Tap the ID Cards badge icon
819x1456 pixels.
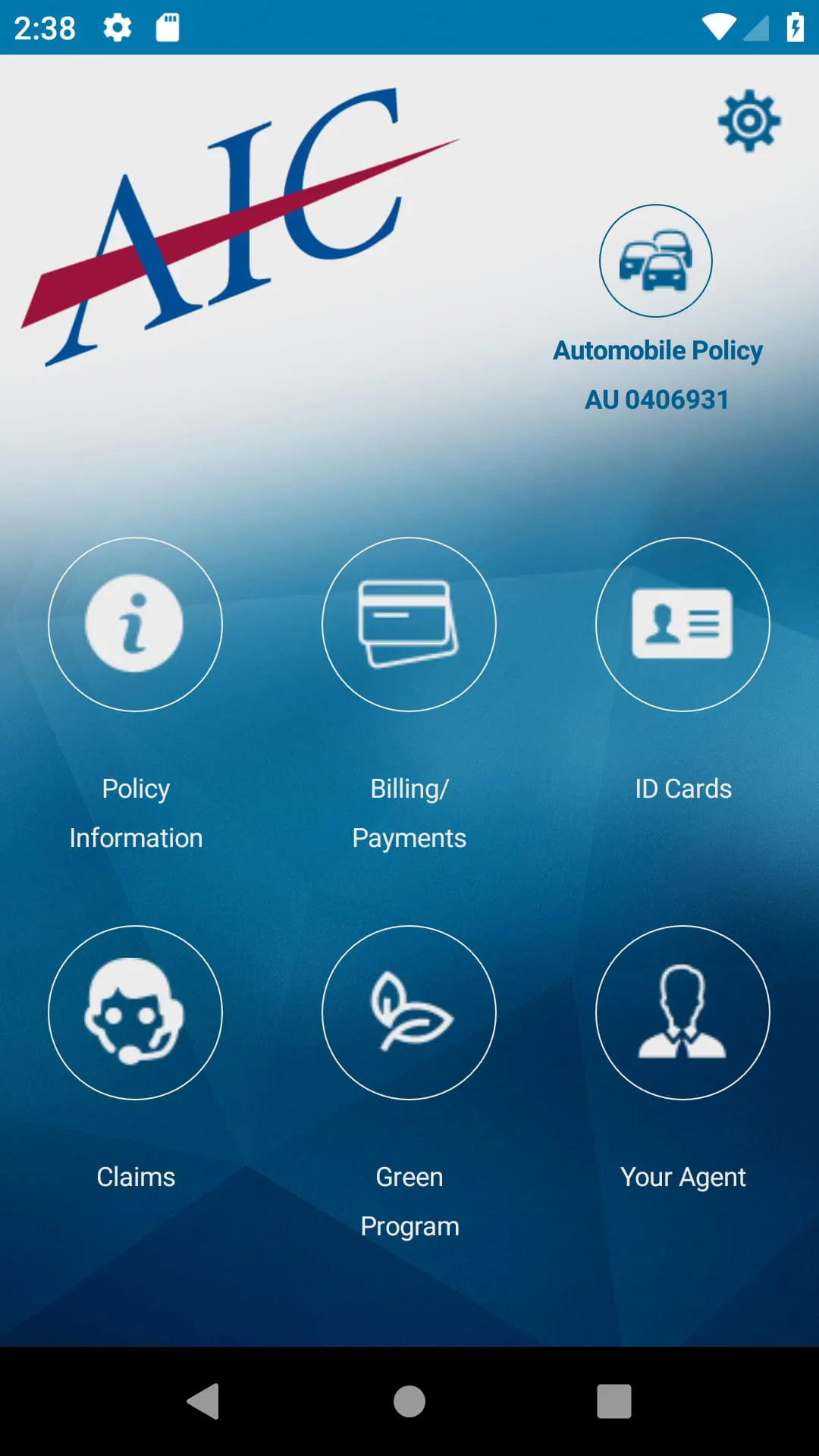[682, 624]
